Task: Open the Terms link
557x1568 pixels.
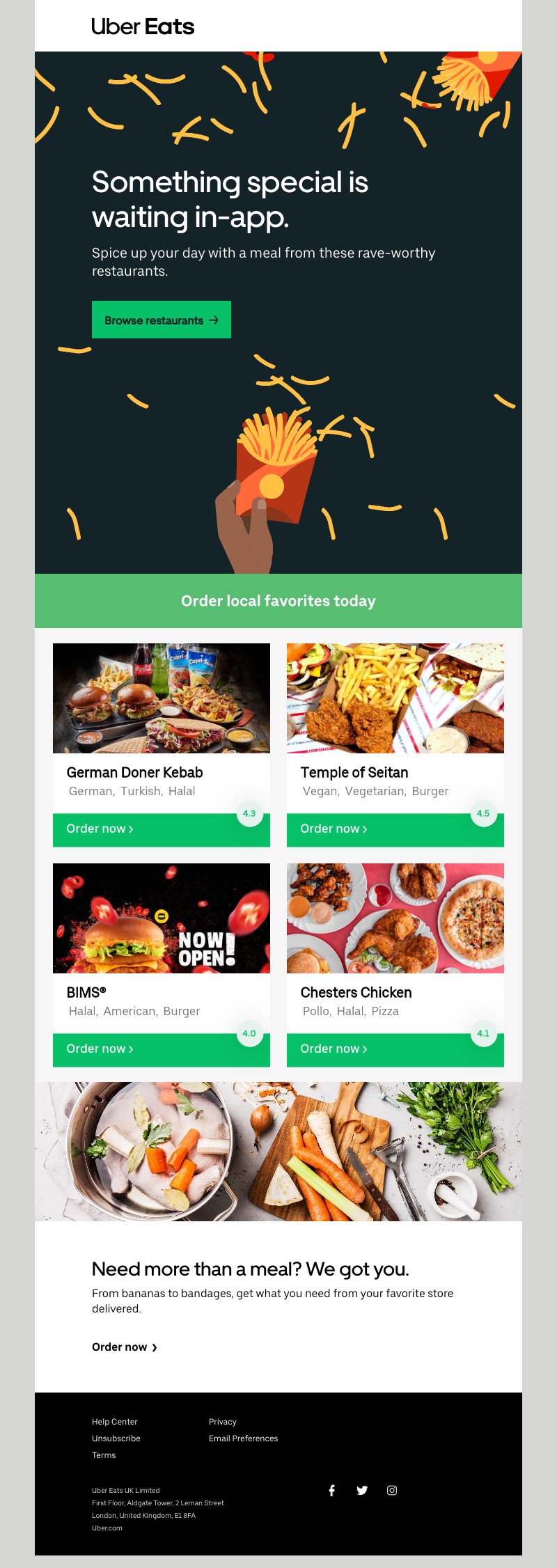Action: click(x=104, y=1455)
